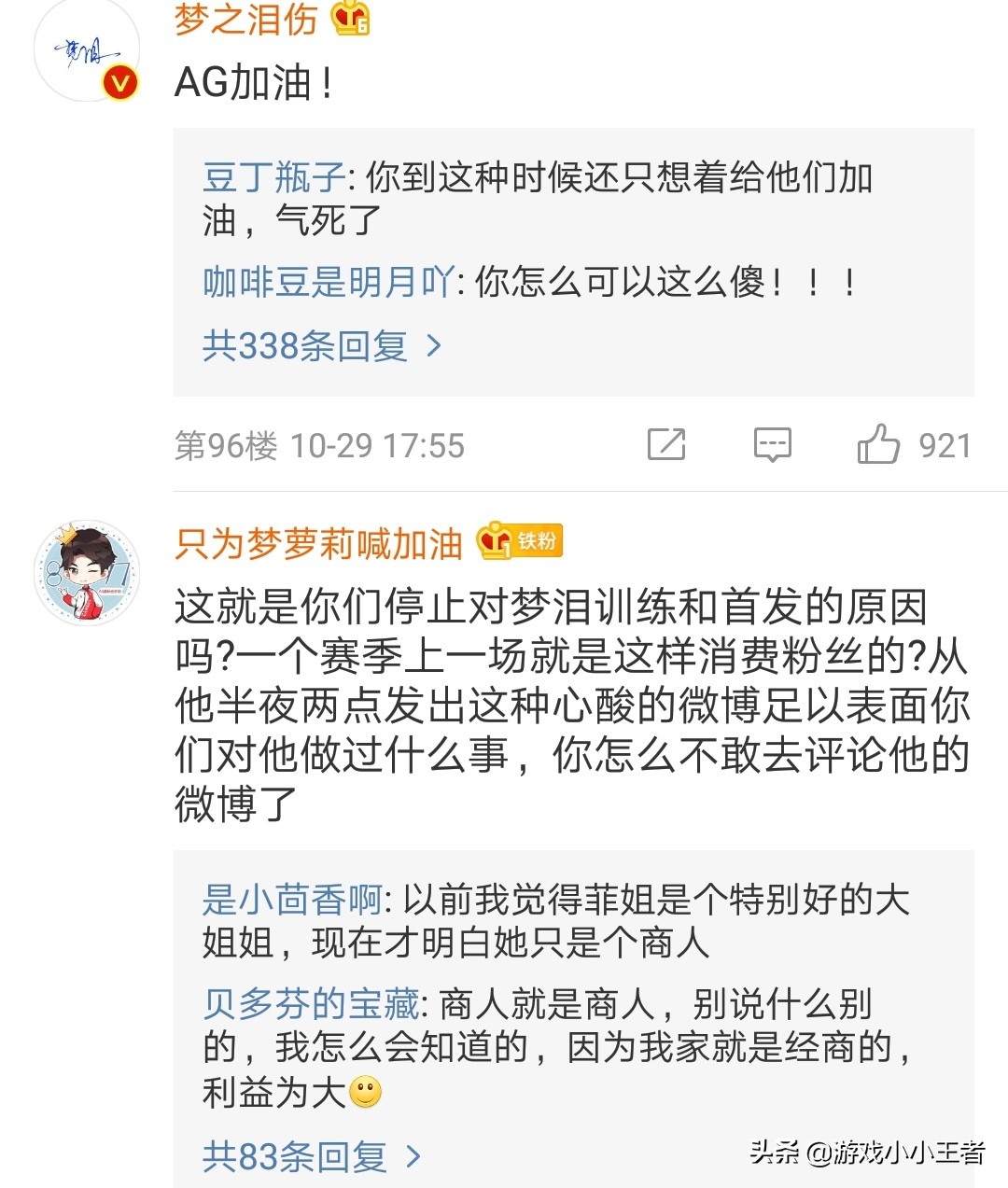This screenshot has height=1188, width=1008.
Task: Open replier 咖啡豆是明月吖's profile
Action: tap(329, 282)
